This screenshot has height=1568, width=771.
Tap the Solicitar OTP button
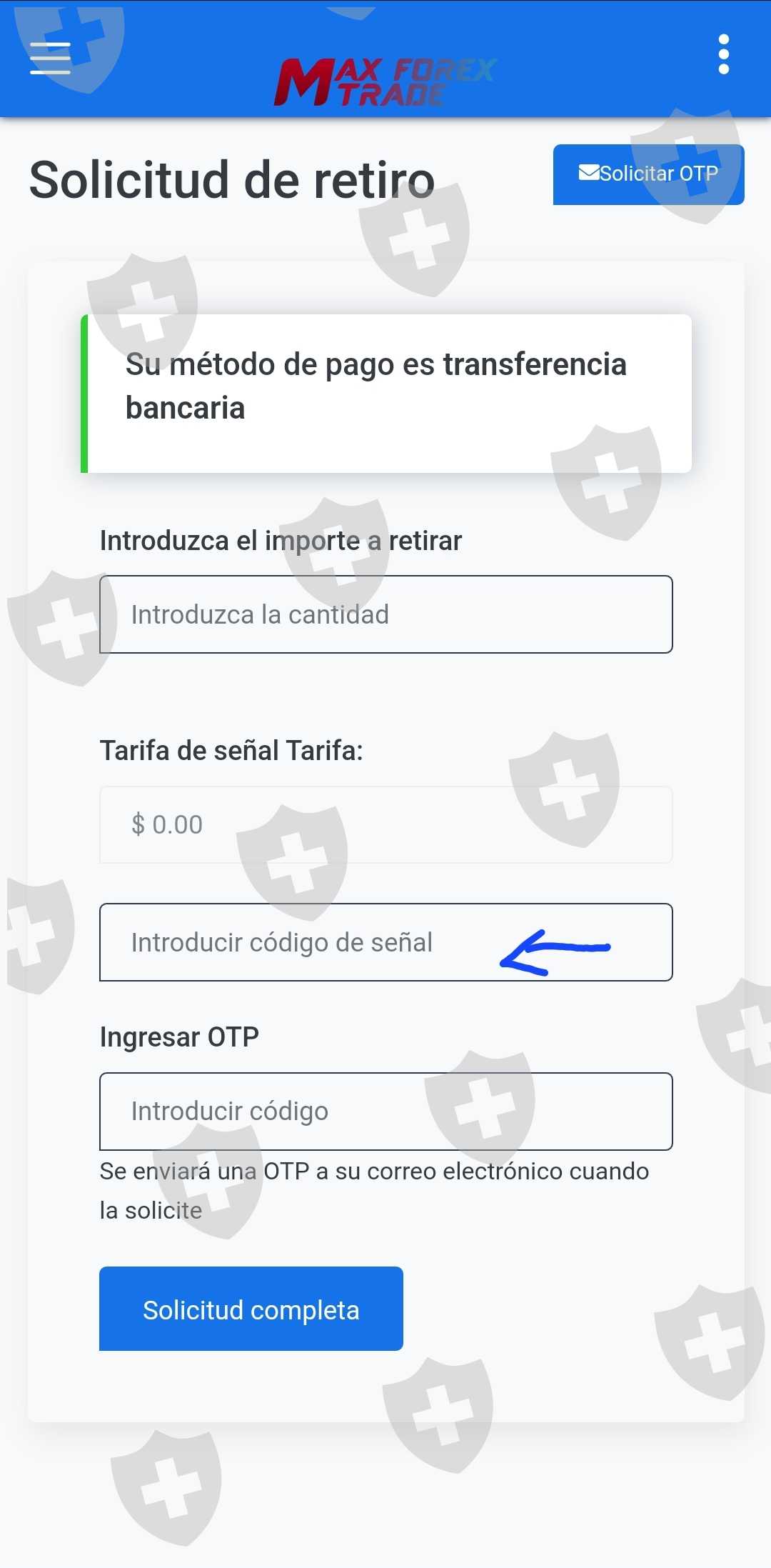[648, 174]
